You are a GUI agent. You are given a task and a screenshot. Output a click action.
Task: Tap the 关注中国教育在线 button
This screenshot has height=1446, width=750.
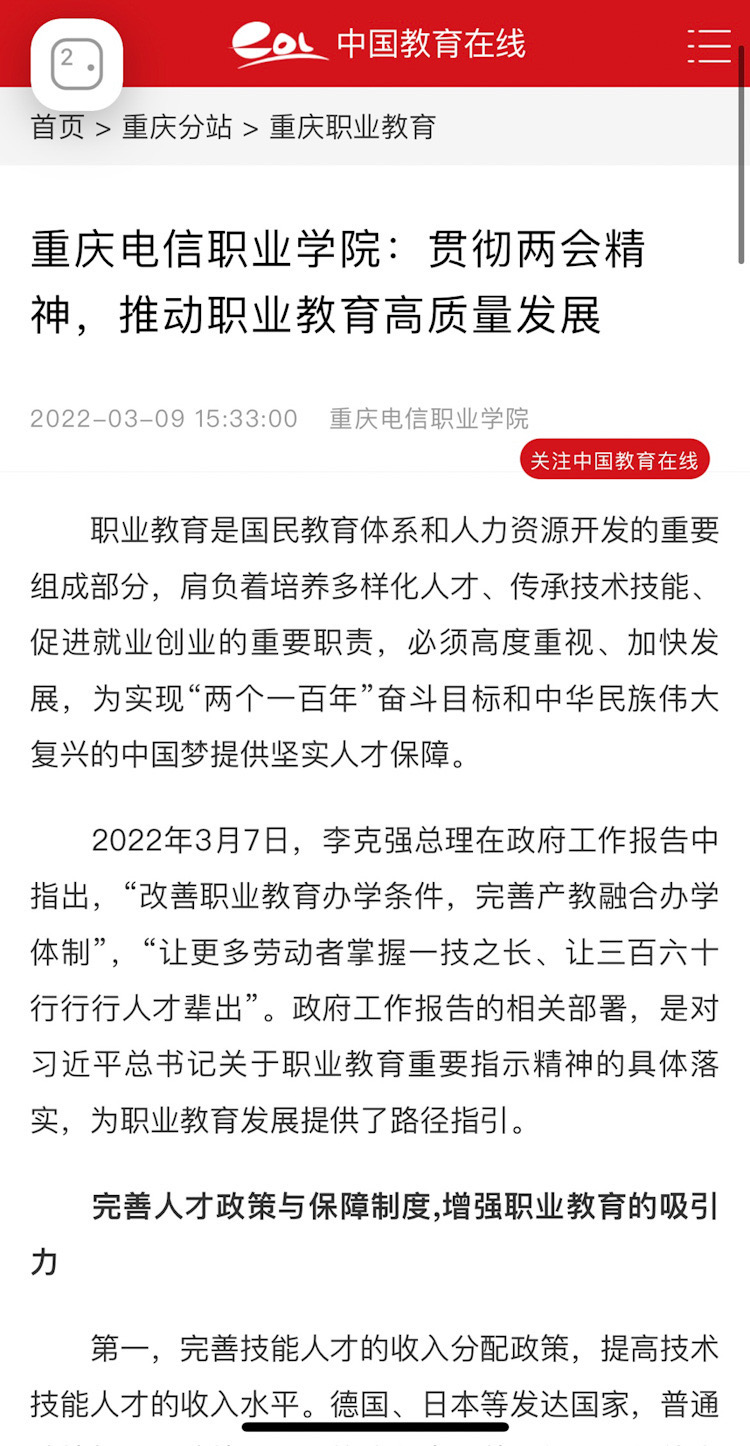point(614,460)
